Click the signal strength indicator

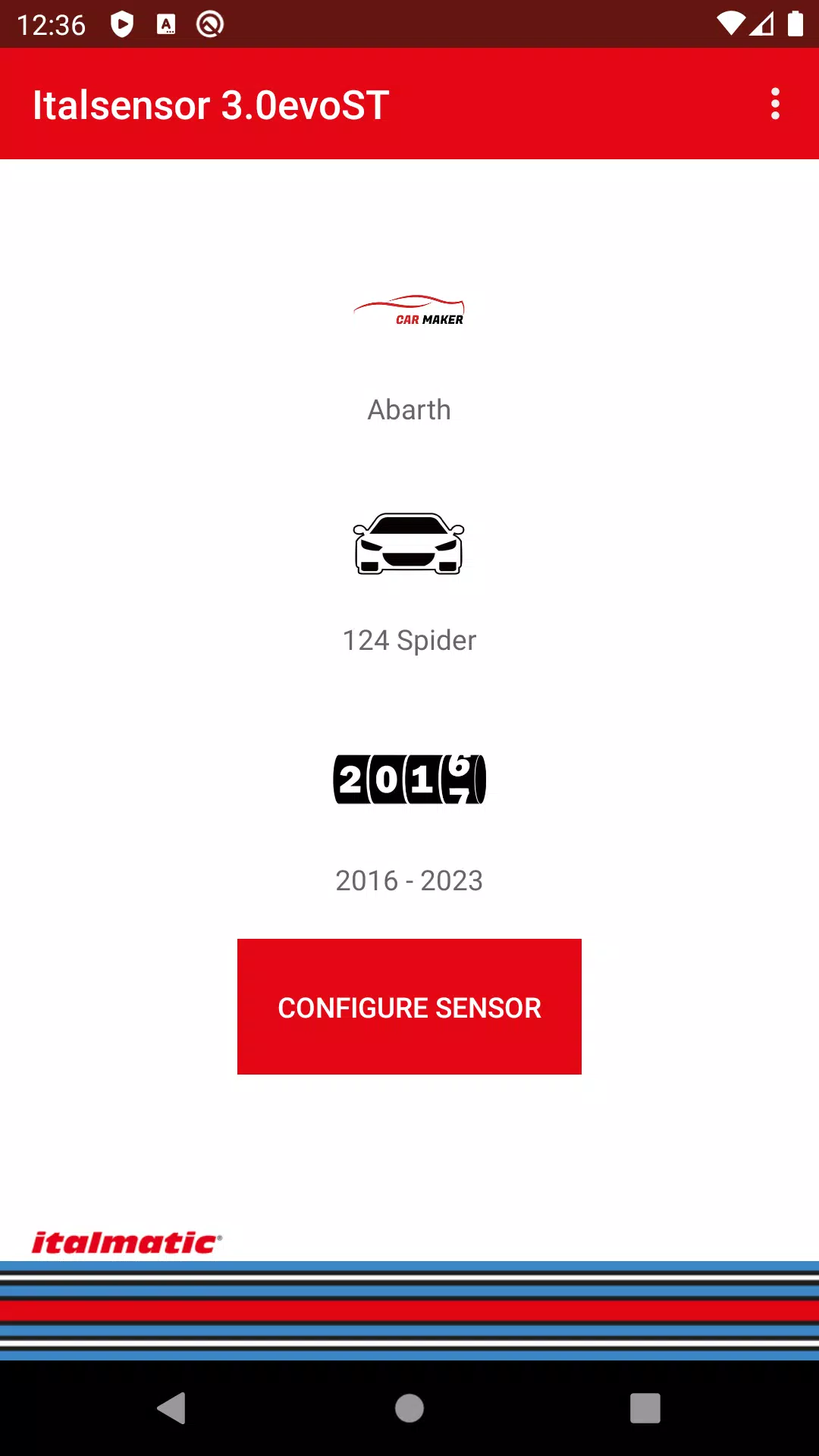(x=762, y=24)
